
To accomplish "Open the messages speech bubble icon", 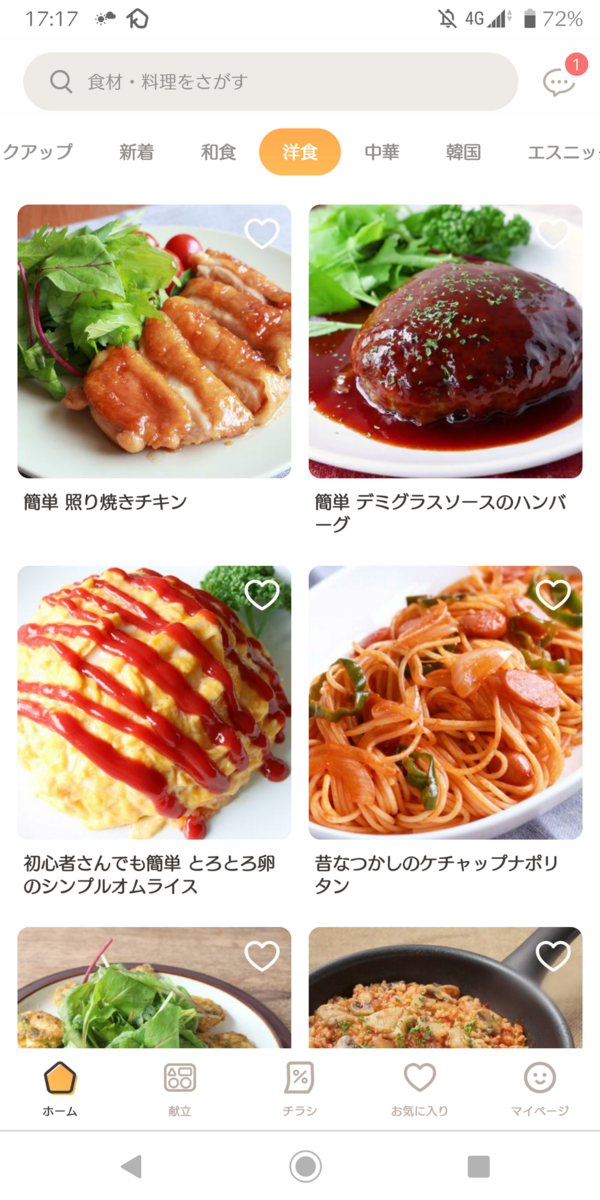I will 559,82.
